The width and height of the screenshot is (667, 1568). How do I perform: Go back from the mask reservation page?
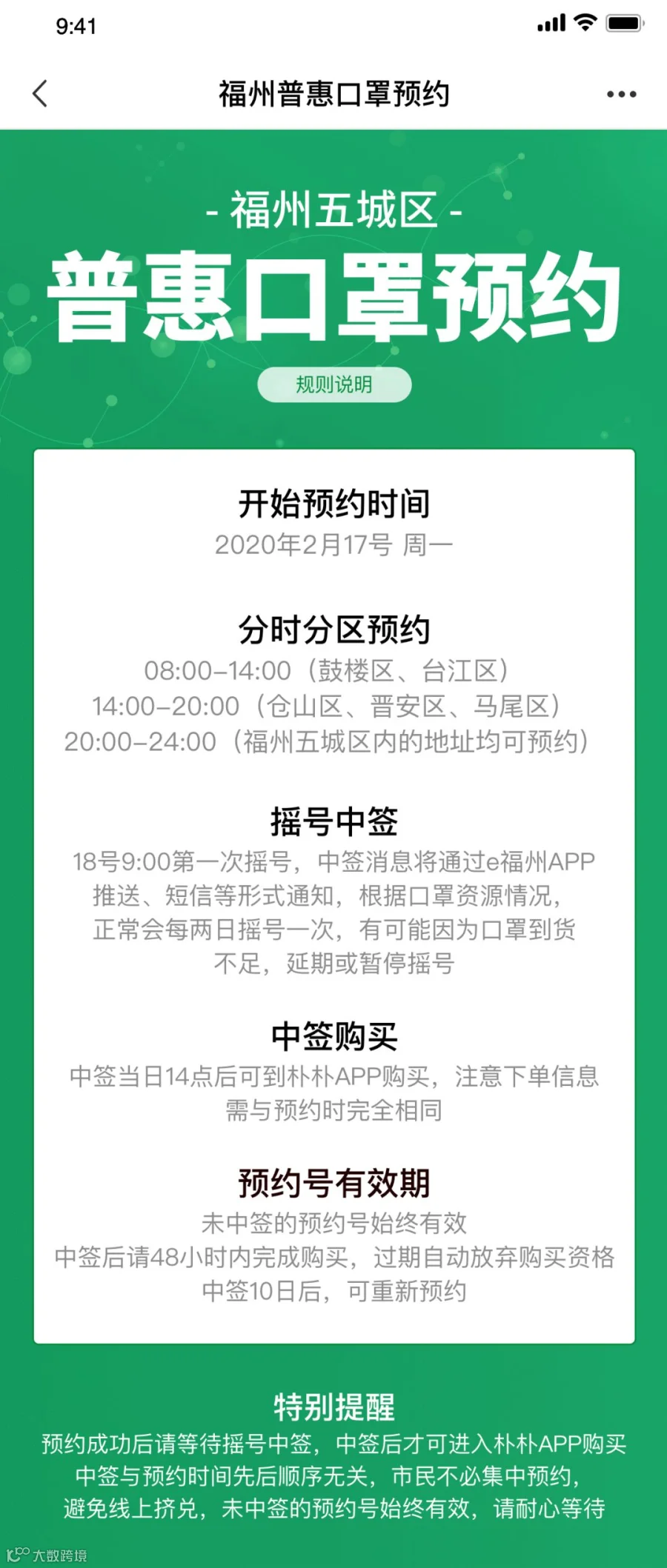pyautogui.click(x=40, y=94)
